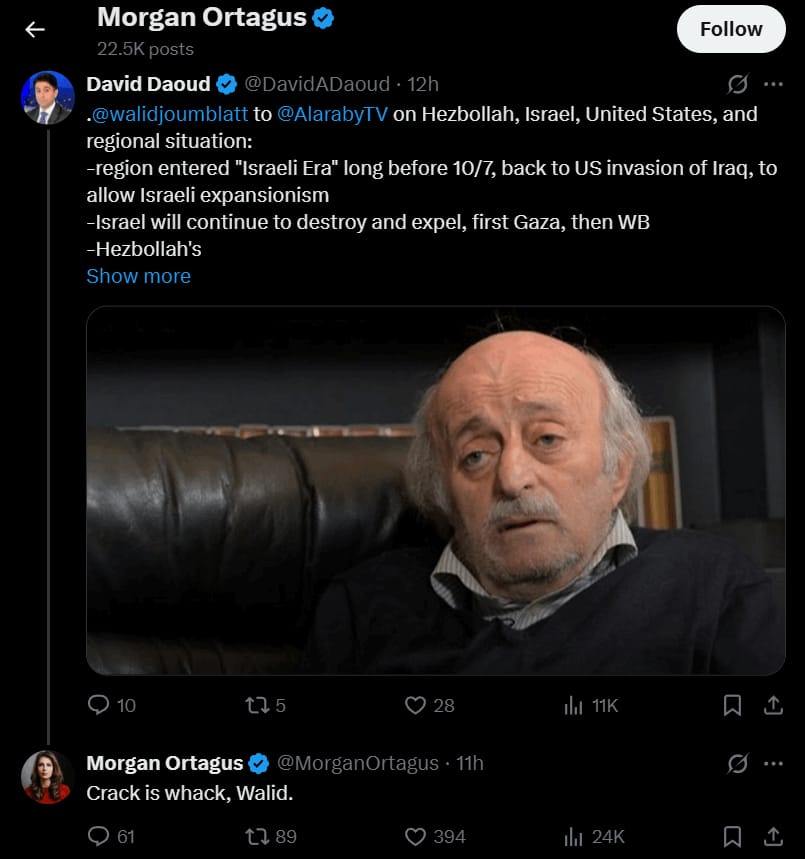Expand David Daoud's post with Show more
The width and height of the screenshot is (805, 859).
coord(138,276)
